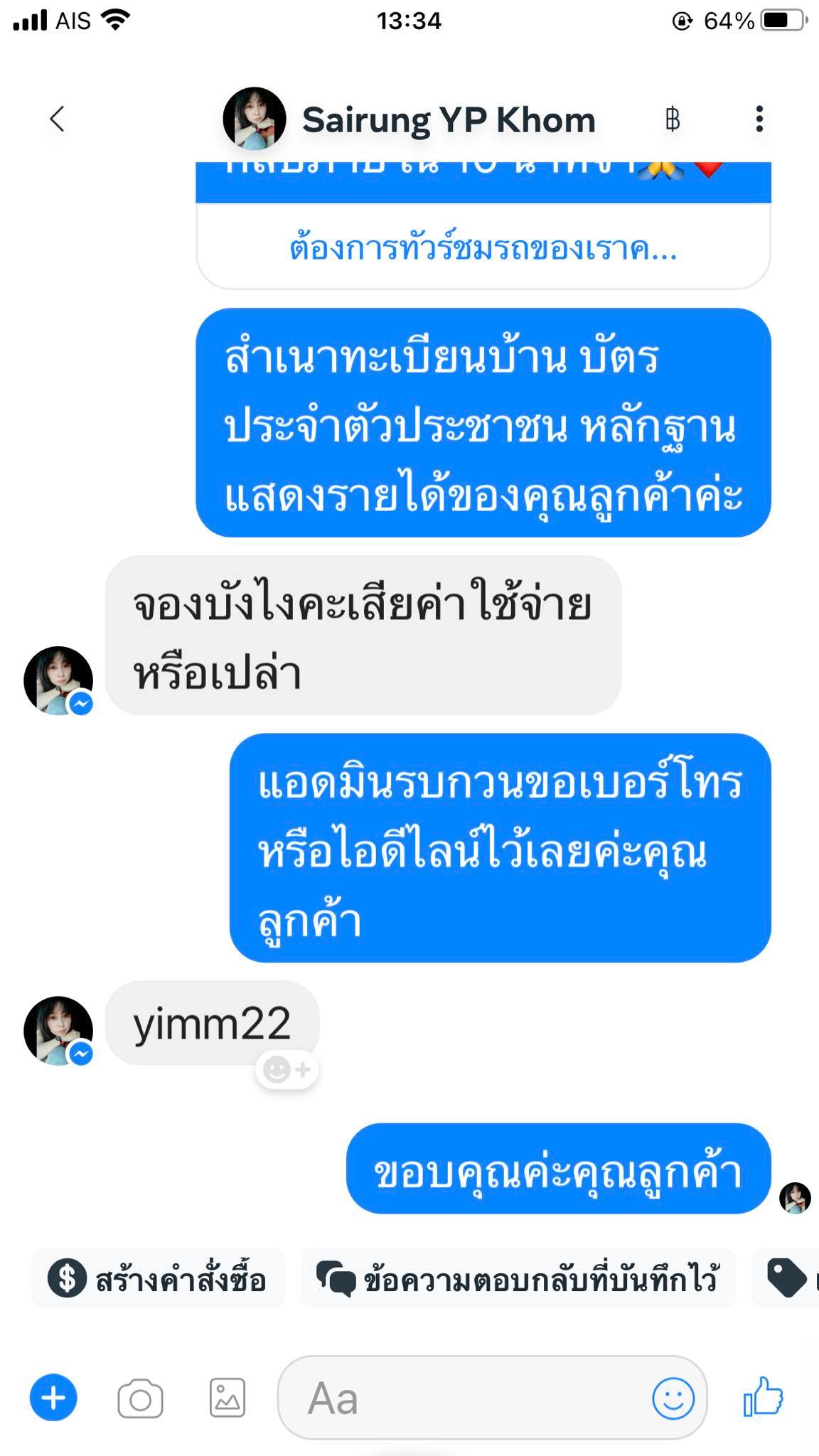Image resolution: width=819 pixels, height=1456 pixels.
Task: Add a reaction to the yimm22 message
Action: pos(287,1069)
